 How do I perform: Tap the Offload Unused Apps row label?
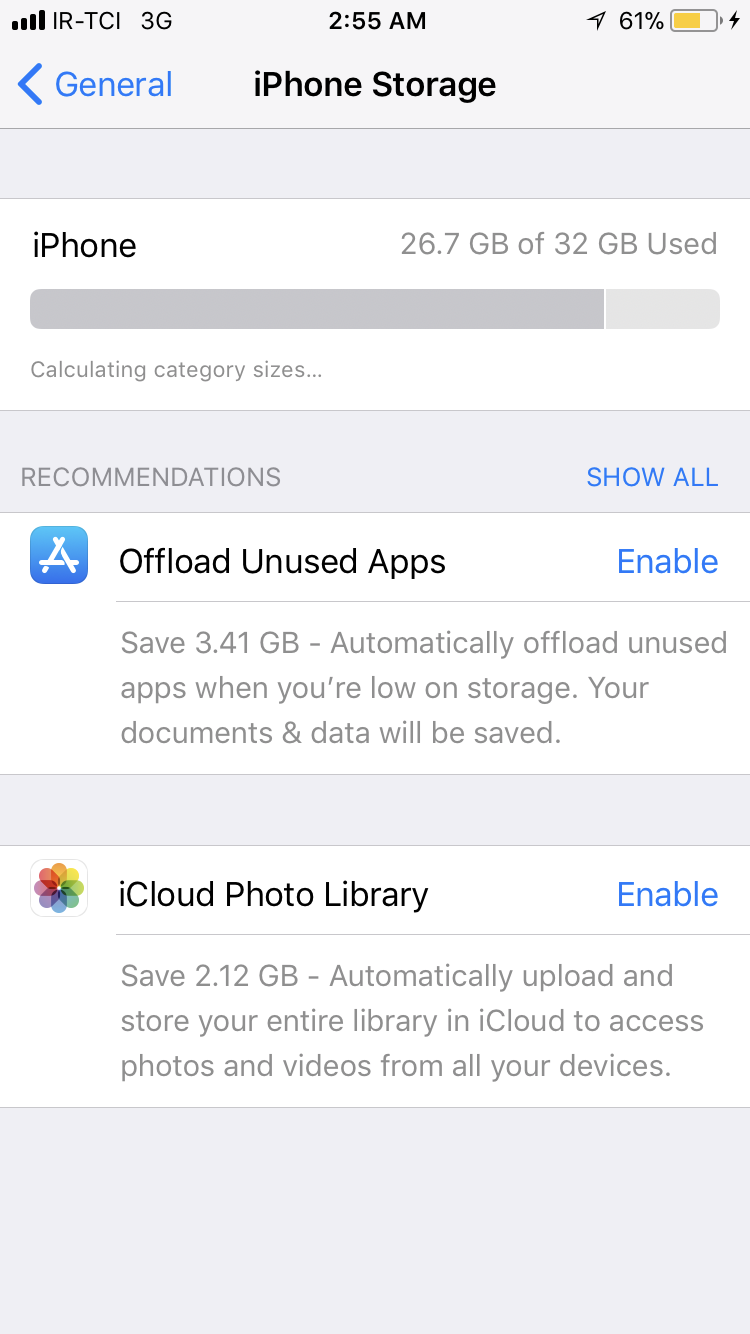(x=282, y=561)
